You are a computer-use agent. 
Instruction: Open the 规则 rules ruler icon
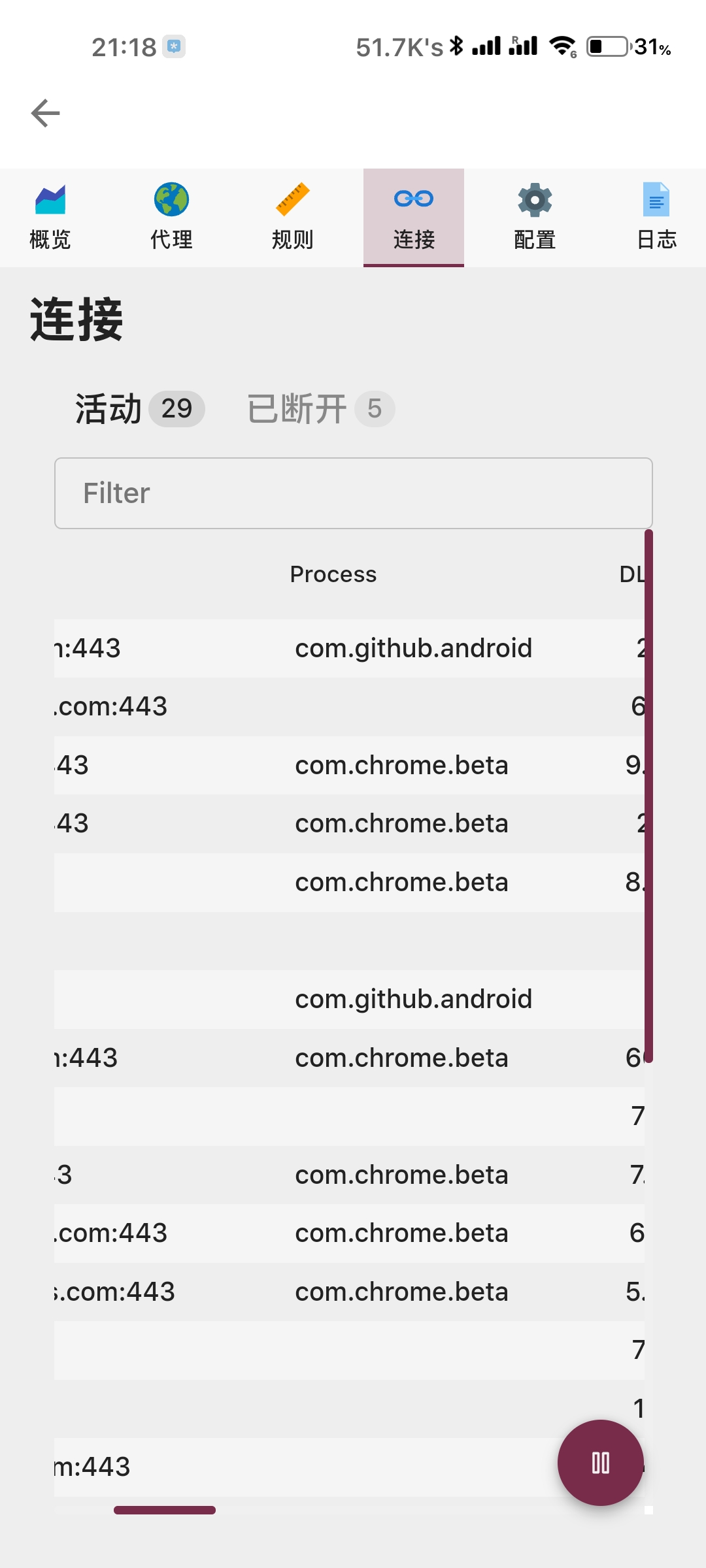tap(292, 216)
